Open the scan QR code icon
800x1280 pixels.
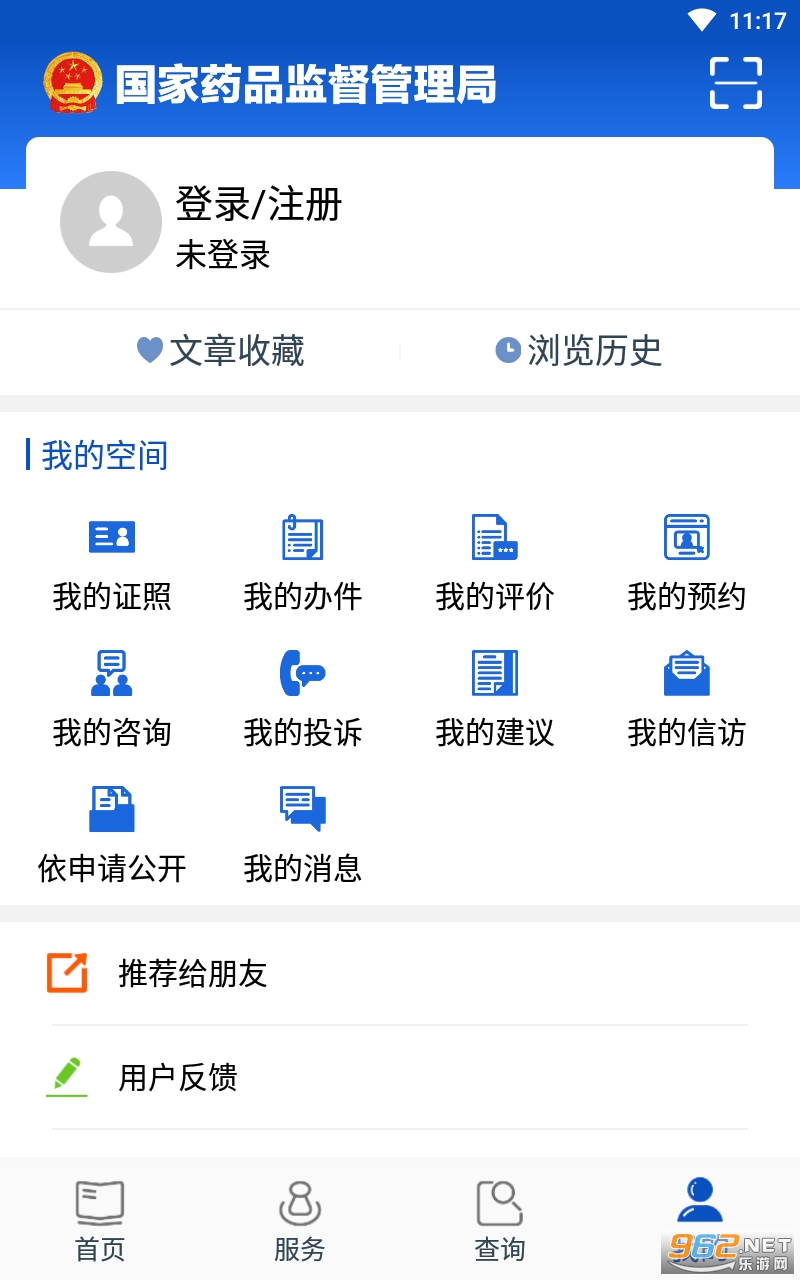736,83
